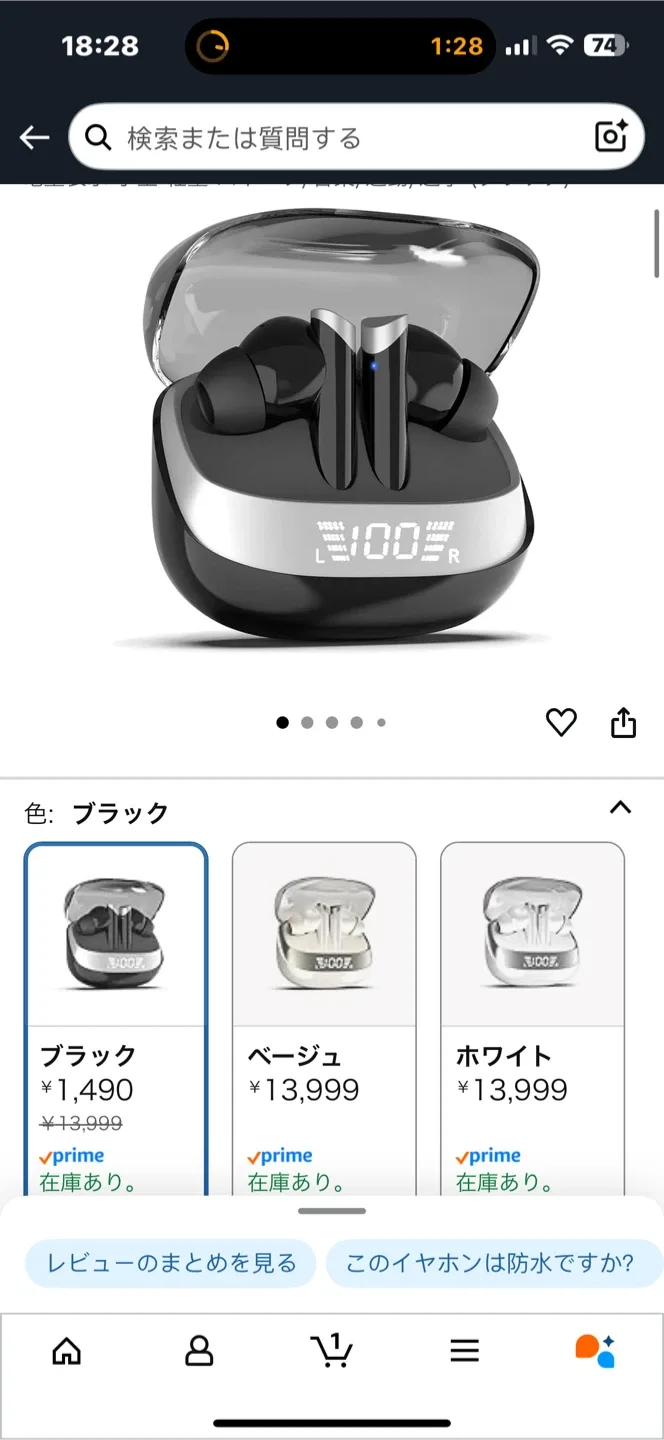Viewport: 664px width, 1440px height.
Task: View the large earbuds product image
Action: (332, 430)
